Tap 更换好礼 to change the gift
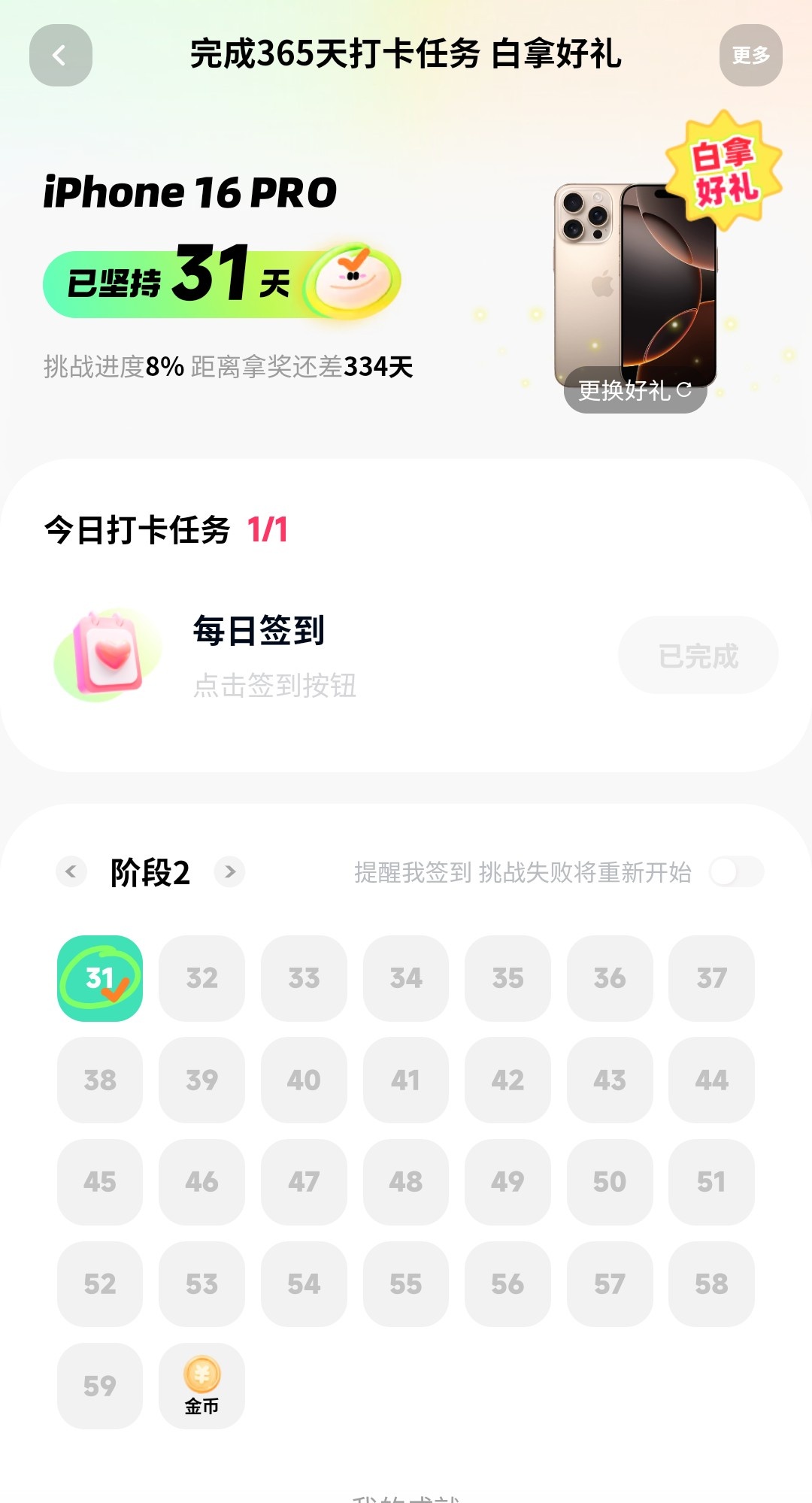Screen dimensions: 812x1503 coord(635,389)
